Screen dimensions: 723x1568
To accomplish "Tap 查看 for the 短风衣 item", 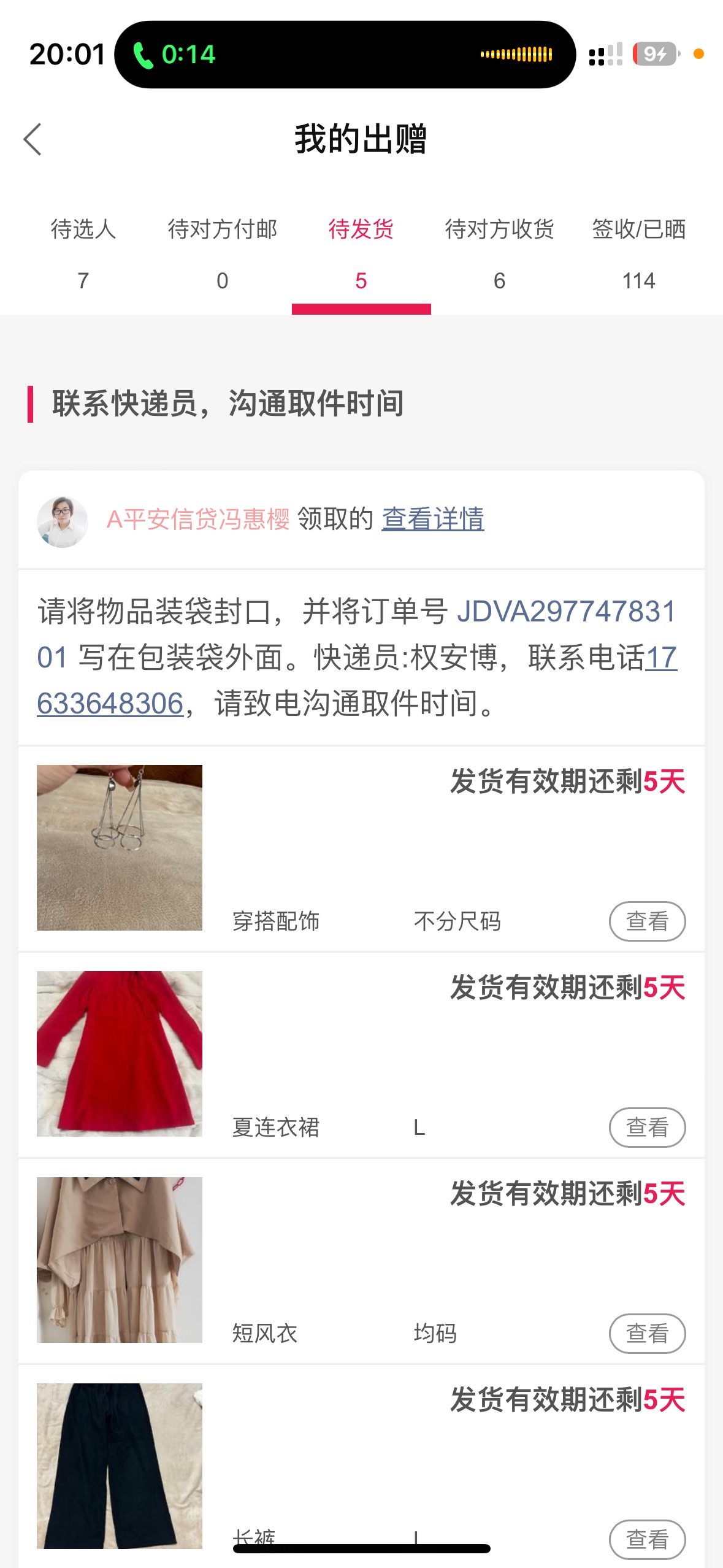I will [647, 1333].
